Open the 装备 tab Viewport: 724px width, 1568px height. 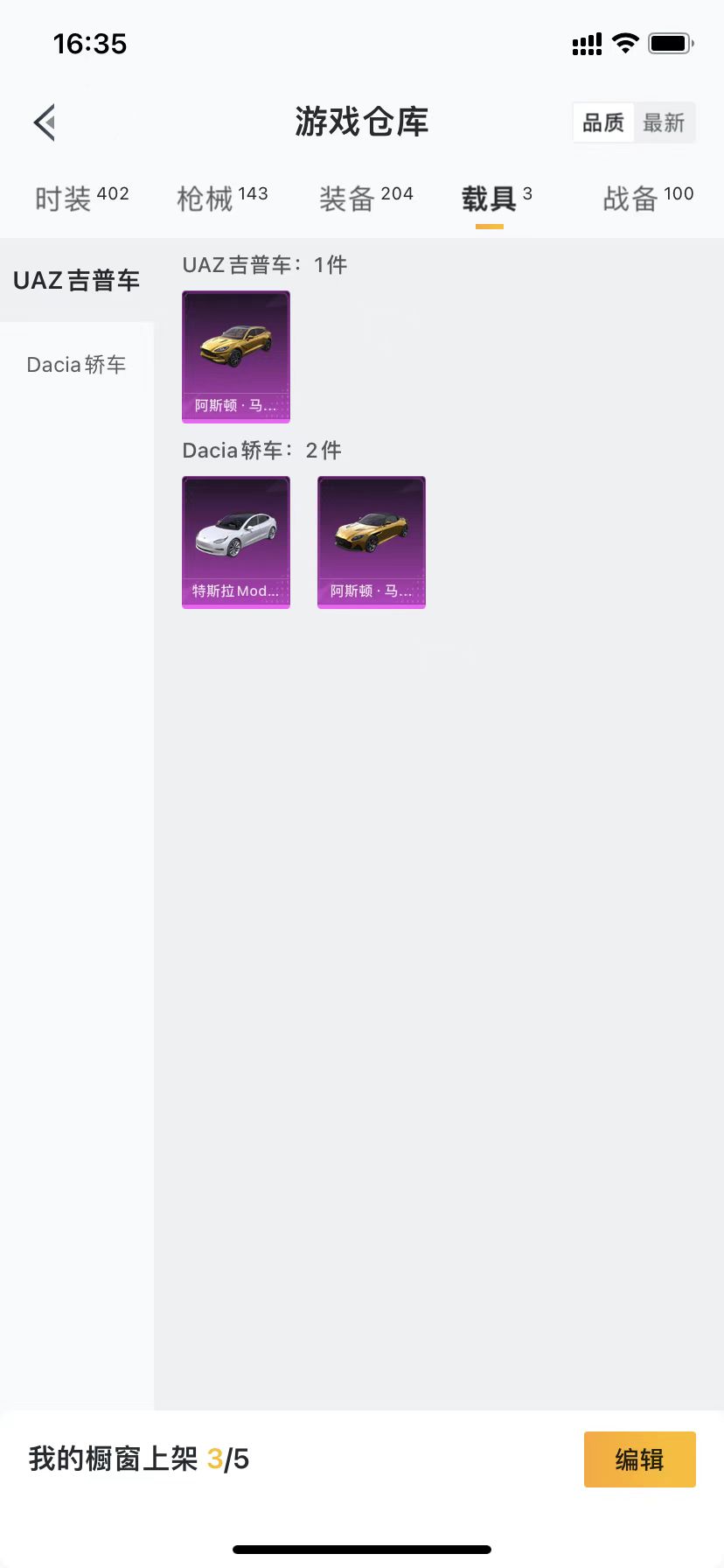365,198
